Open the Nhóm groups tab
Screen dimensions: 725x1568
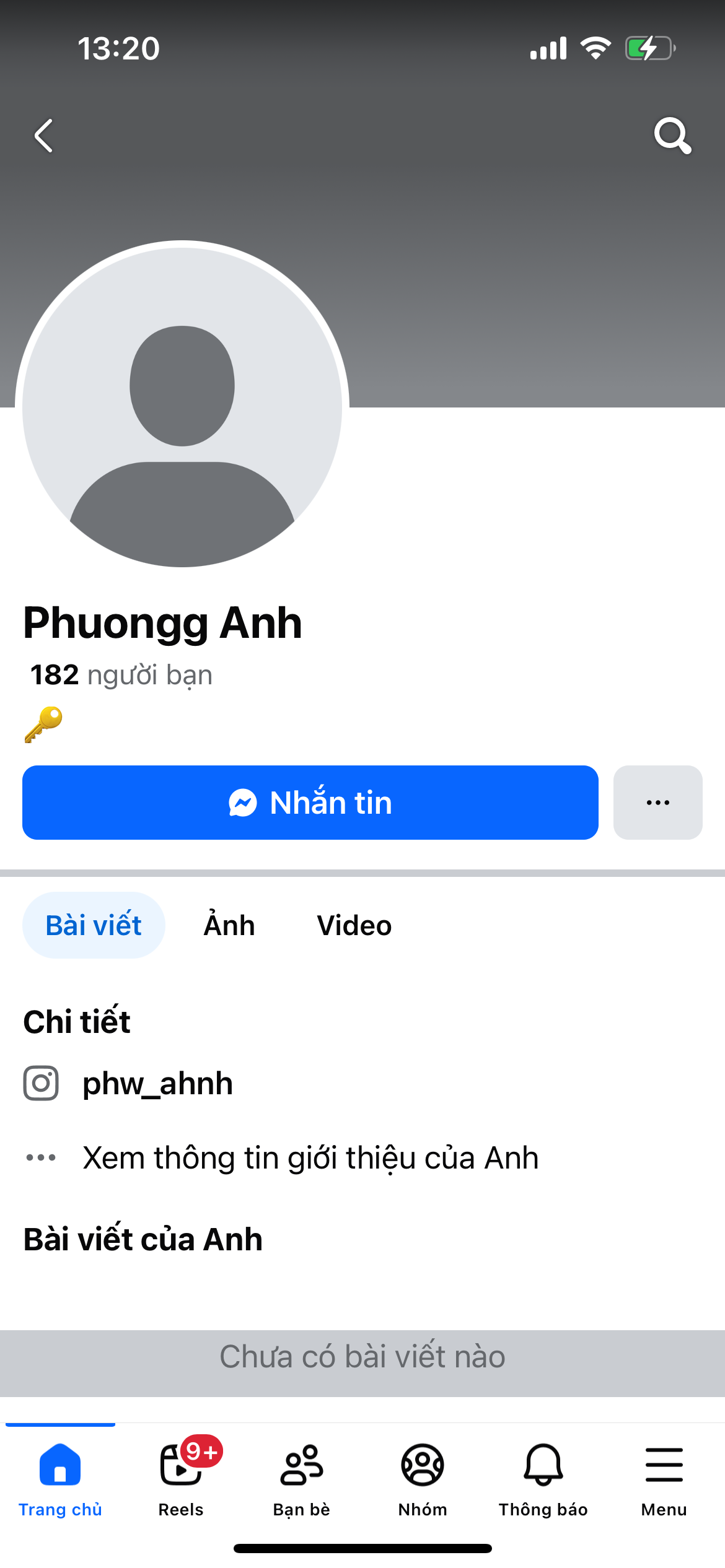[x=423, y=1479]
